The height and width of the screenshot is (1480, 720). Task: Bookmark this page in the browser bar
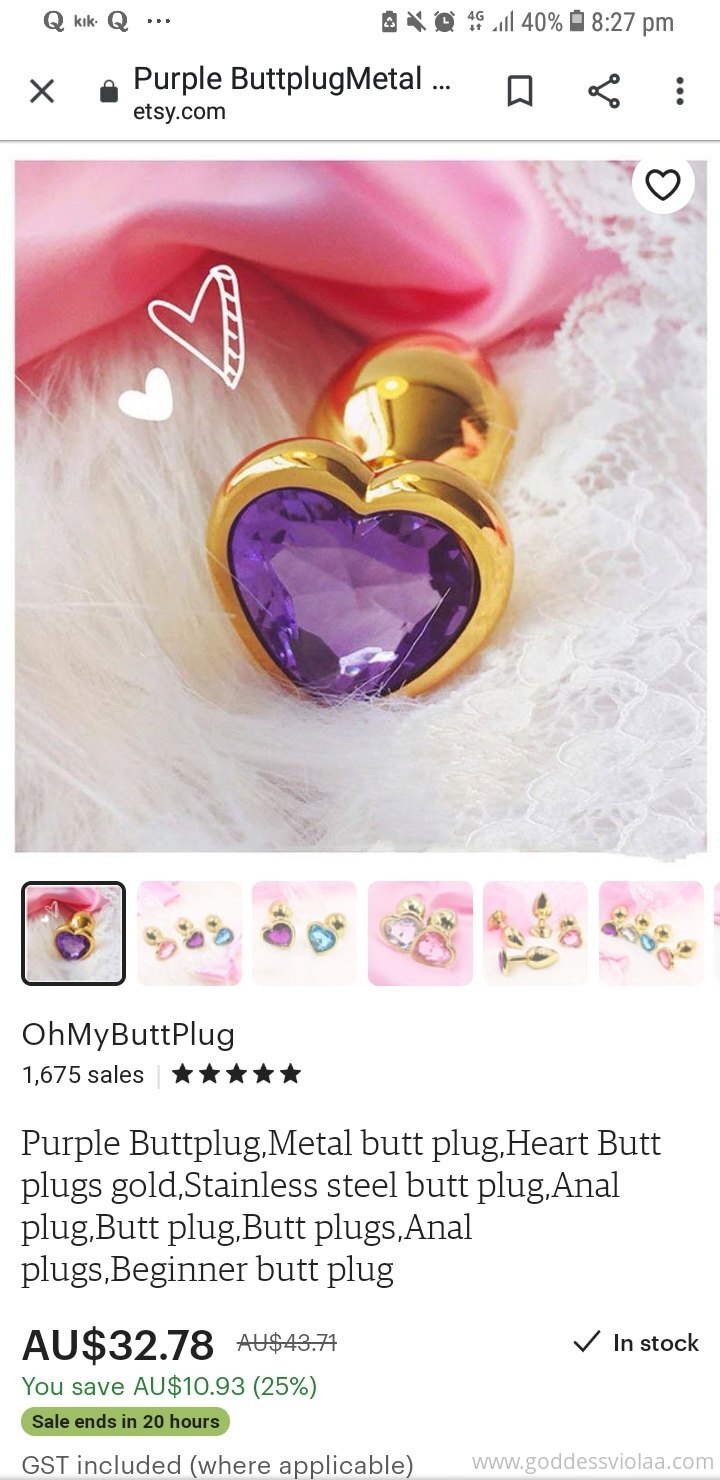pos(519,91)
